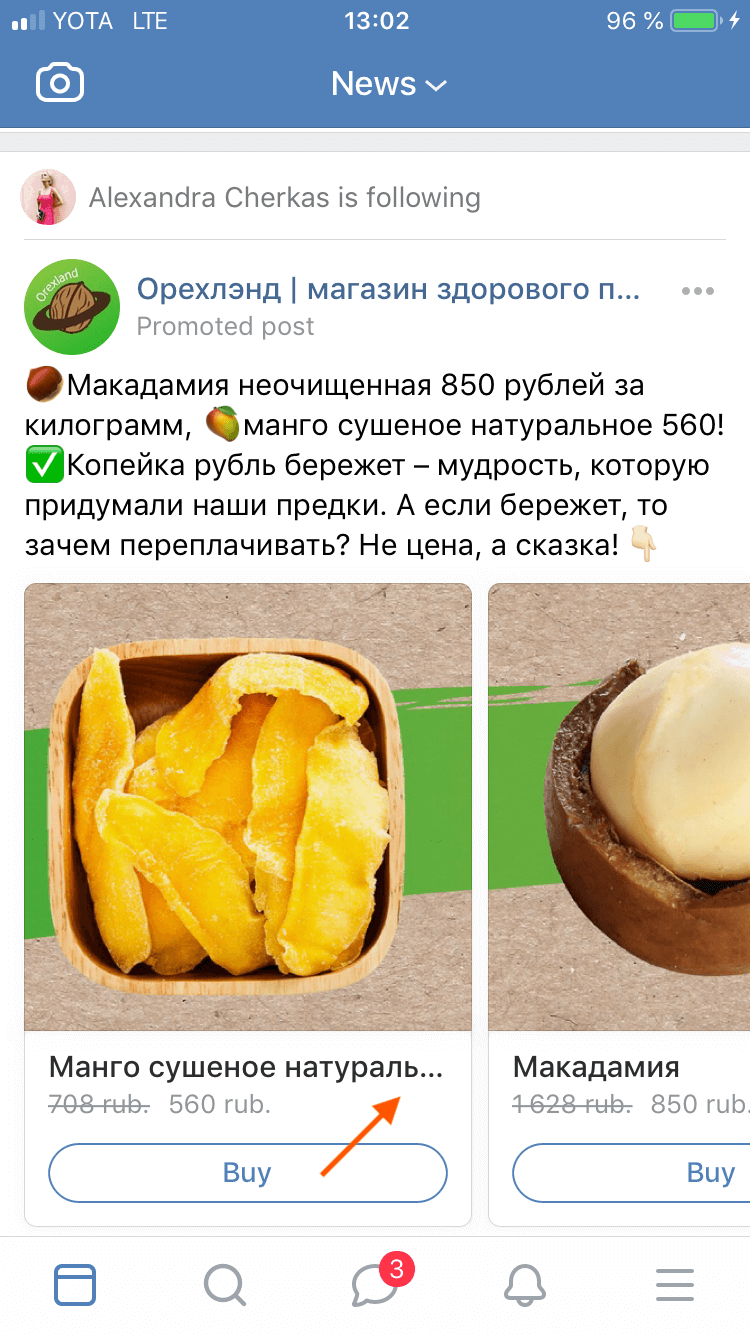Image resolution: width=750 pixels, height=1334 pixels.
Task: Open Alexandra Cherkas's profile
Action: pos(48,197)
